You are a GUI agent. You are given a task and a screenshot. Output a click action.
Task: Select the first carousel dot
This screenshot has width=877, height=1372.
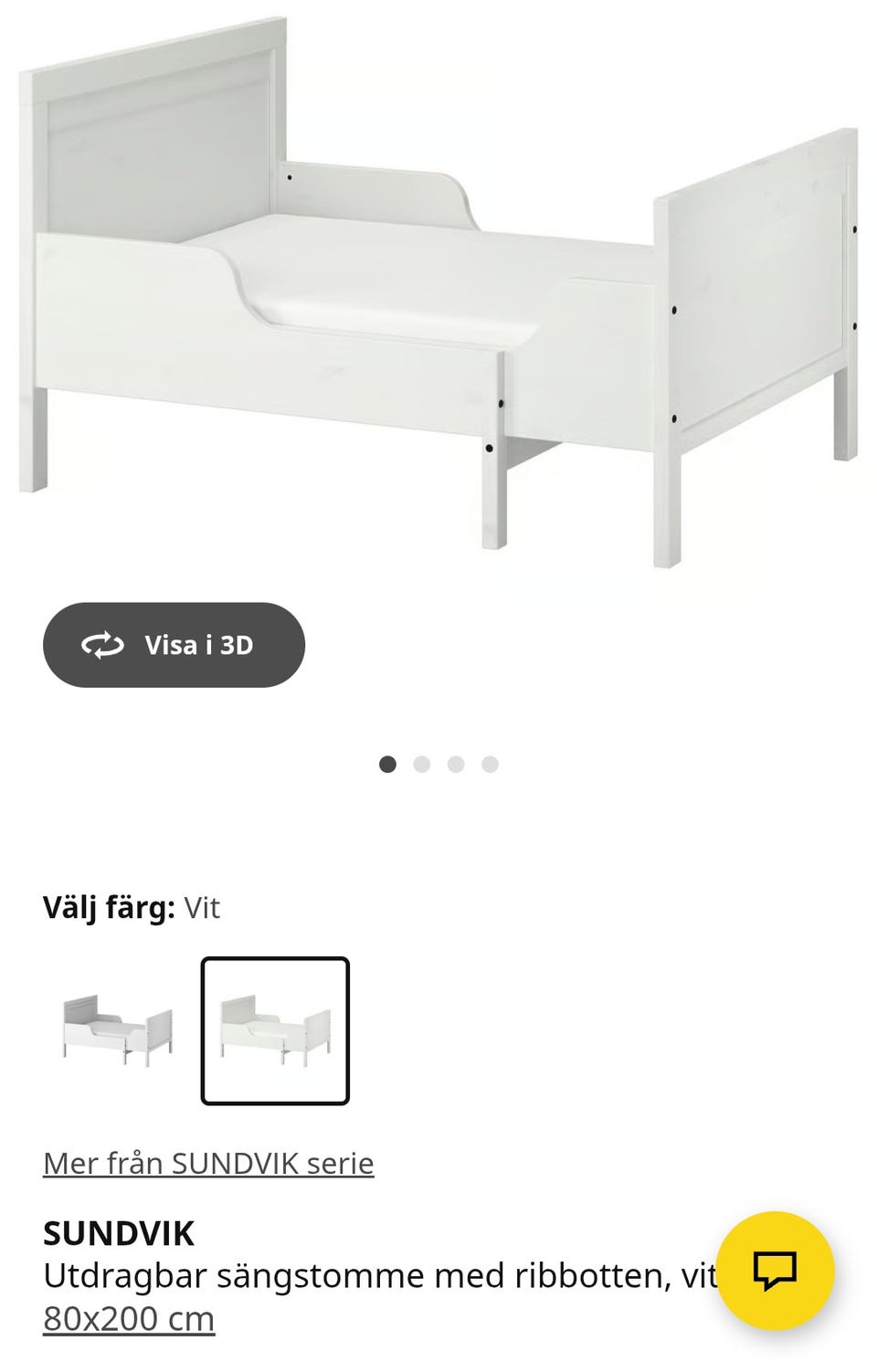coord(387,763)
